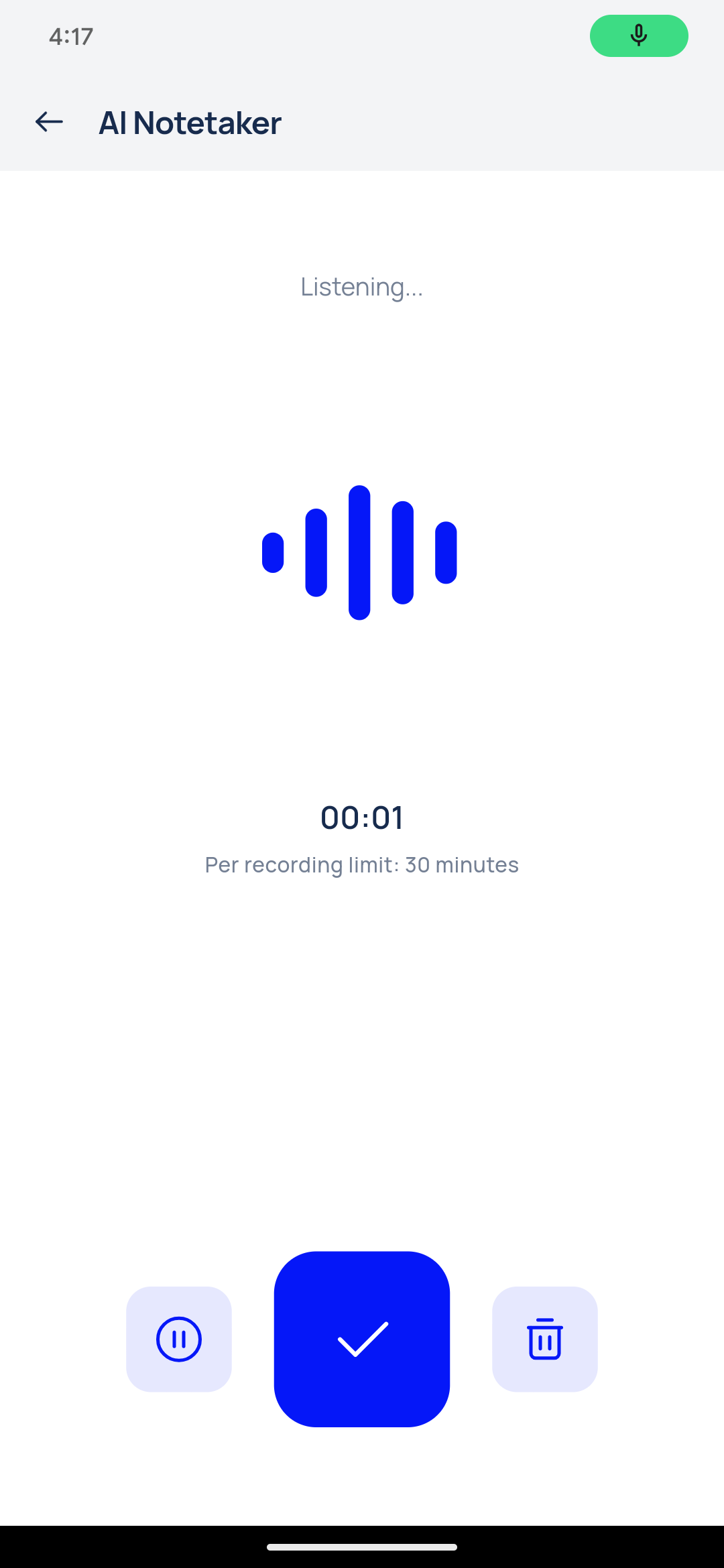Delete the recording with trash icon
Screen dimensions: 724x1568
(x=545, y=1339)
